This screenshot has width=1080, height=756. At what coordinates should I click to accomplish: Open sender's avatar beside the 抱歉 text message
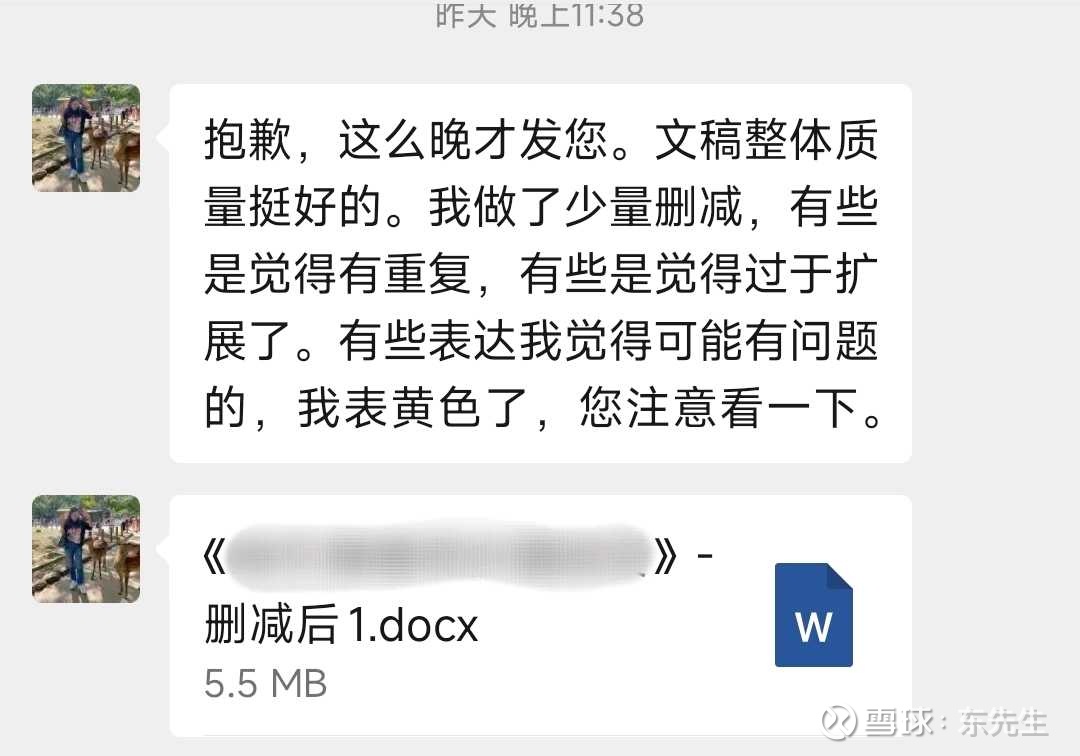pos(86,138)
